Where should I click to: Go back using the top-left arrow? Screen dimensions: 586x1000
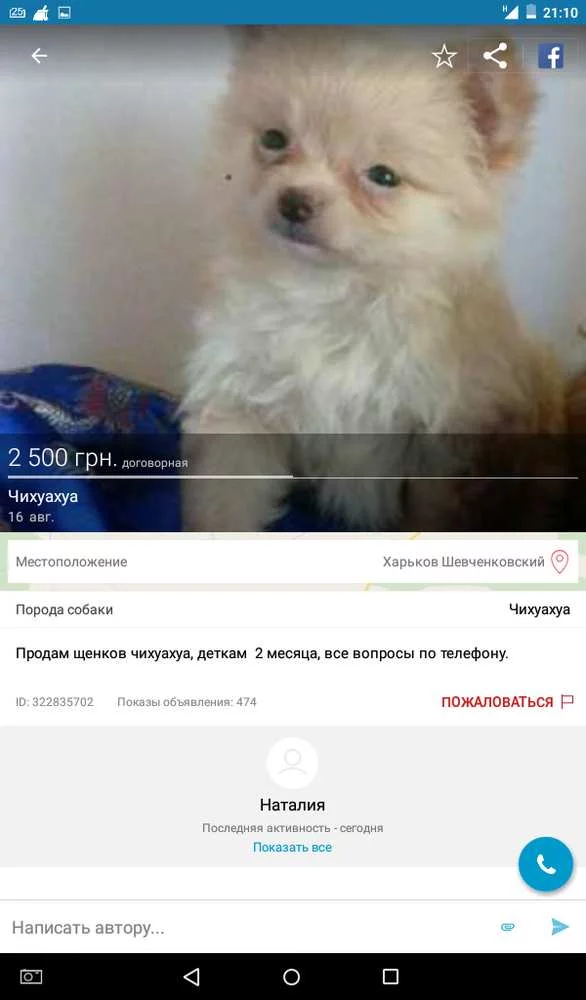pos(40,56)
